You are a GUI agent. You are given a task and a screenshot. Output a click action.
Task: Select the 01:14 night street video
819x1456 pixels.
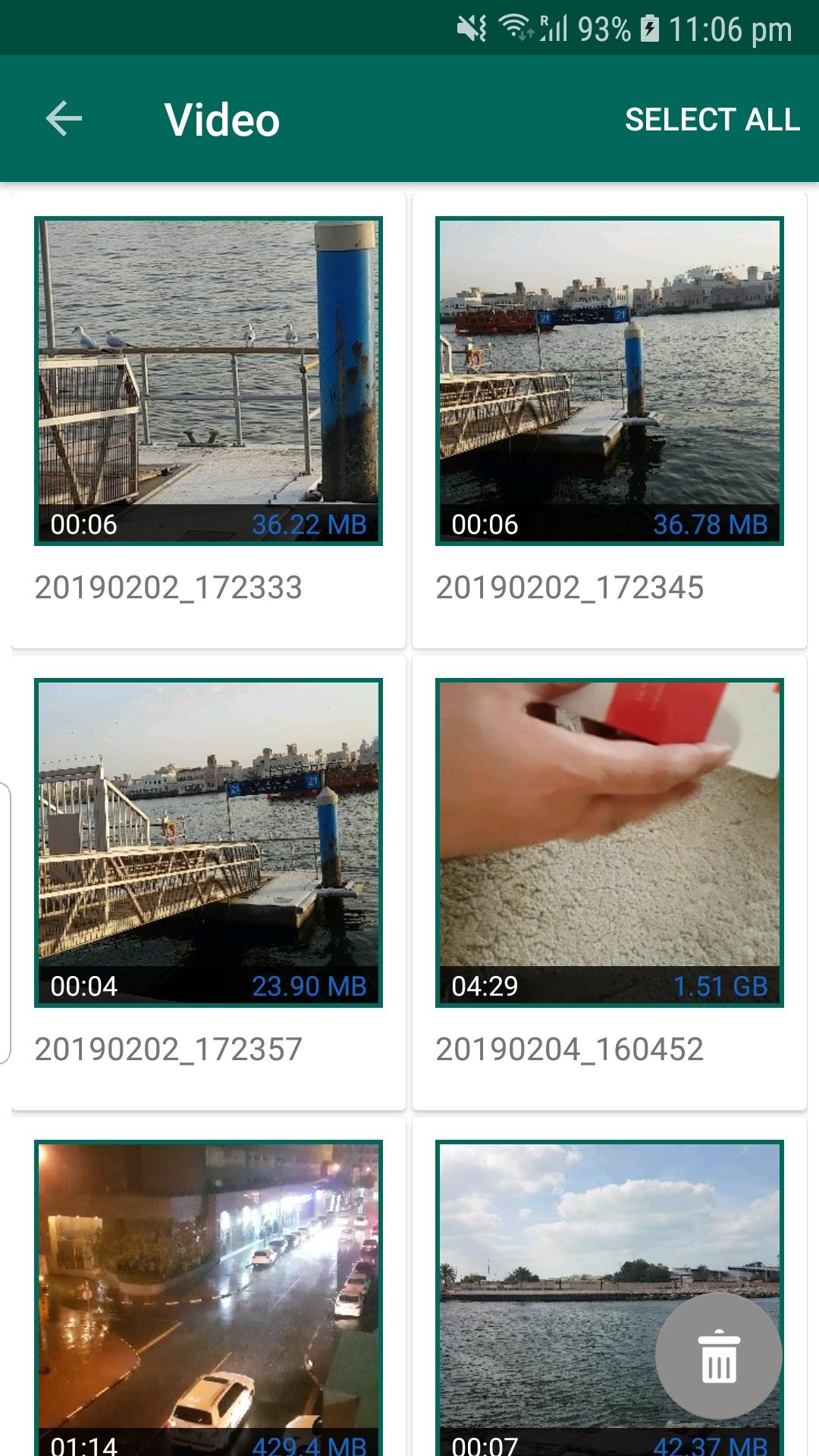point(209,1298)
